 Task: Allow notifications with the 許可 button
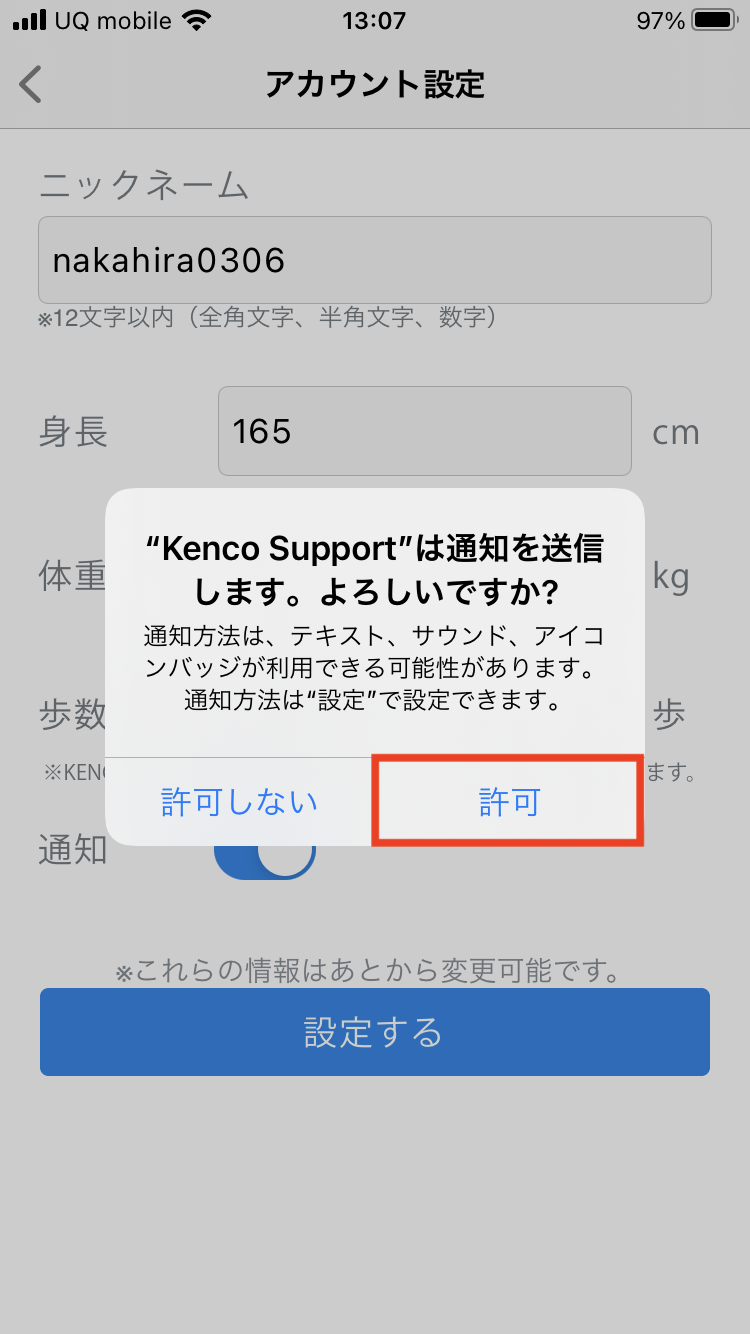click(x=508, y=801)
